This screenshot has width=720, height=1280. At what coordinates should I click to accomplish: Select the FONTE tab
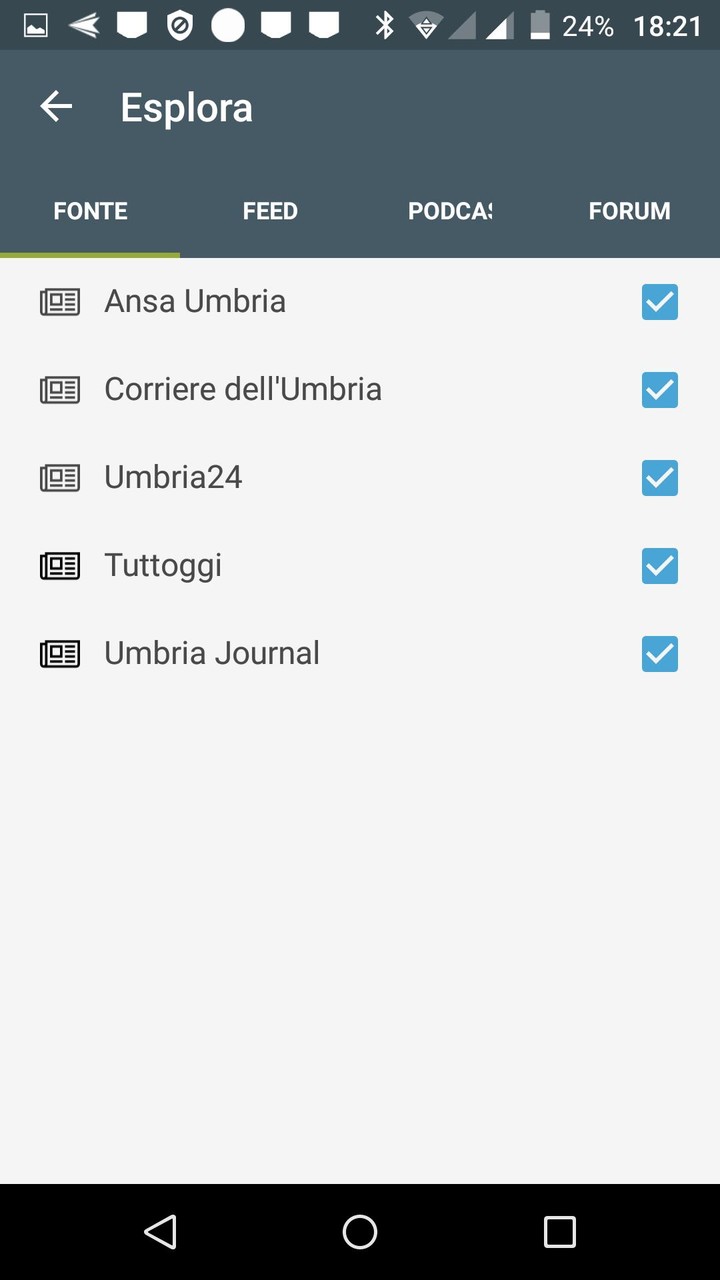[90, 210]
